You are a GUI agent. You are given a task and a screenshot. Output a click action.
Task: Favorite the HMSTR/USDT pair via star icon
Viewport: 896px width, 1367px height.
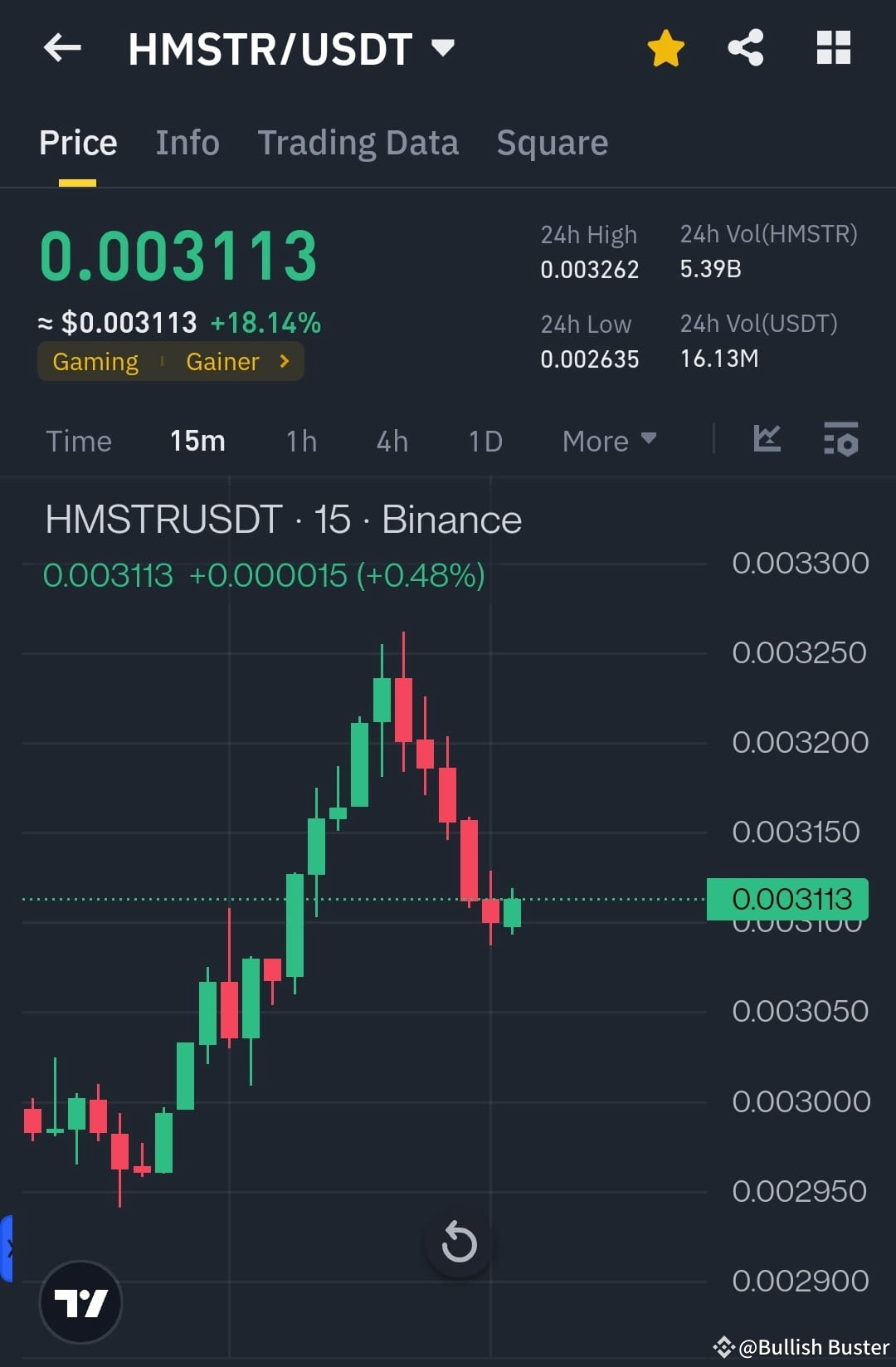[665, 47]
